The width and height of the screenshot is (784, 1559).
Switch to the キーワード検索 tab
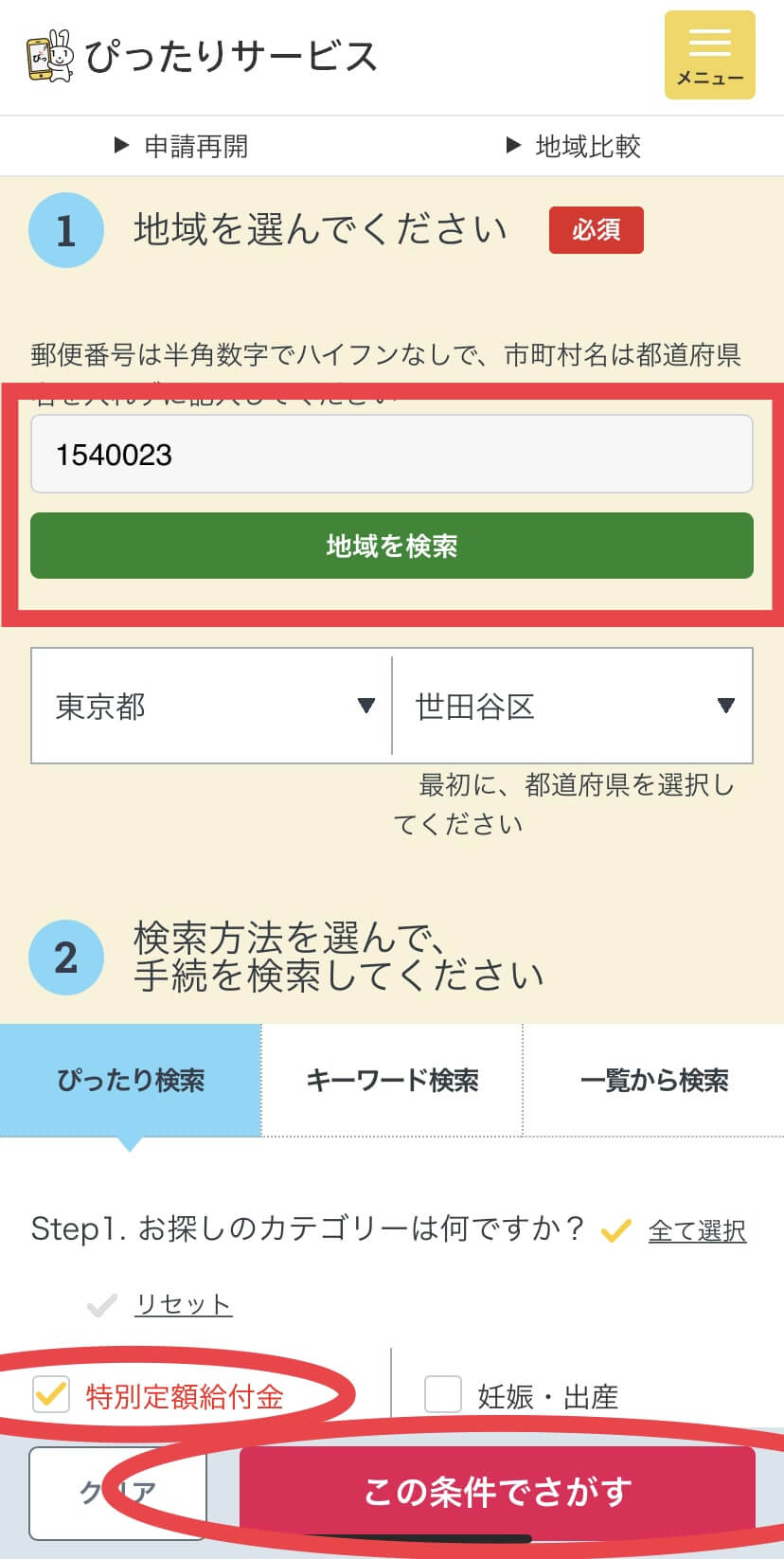tap(392, 1080)
